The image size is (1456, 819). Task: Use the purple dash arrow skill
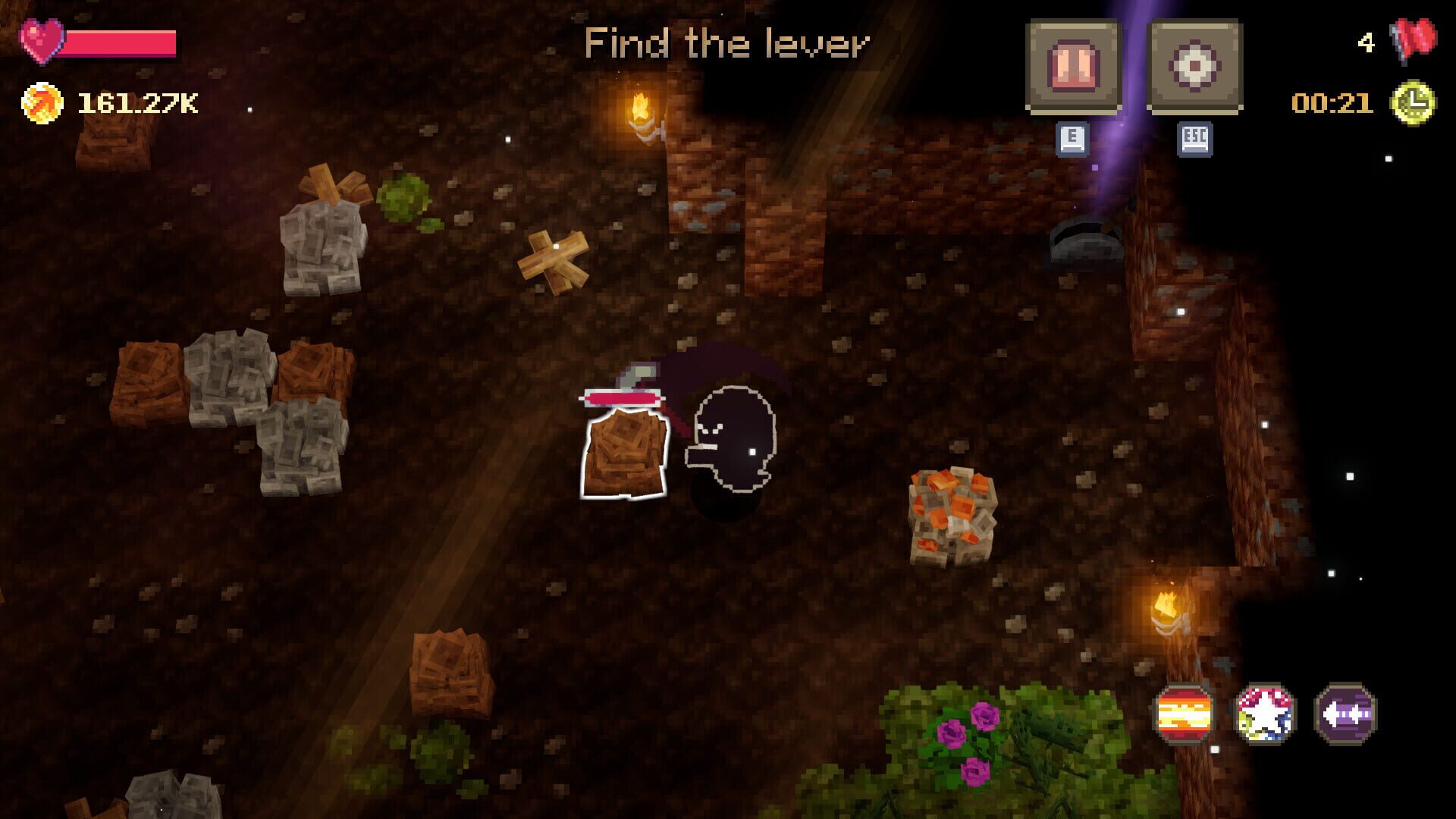click(1345, 714)
